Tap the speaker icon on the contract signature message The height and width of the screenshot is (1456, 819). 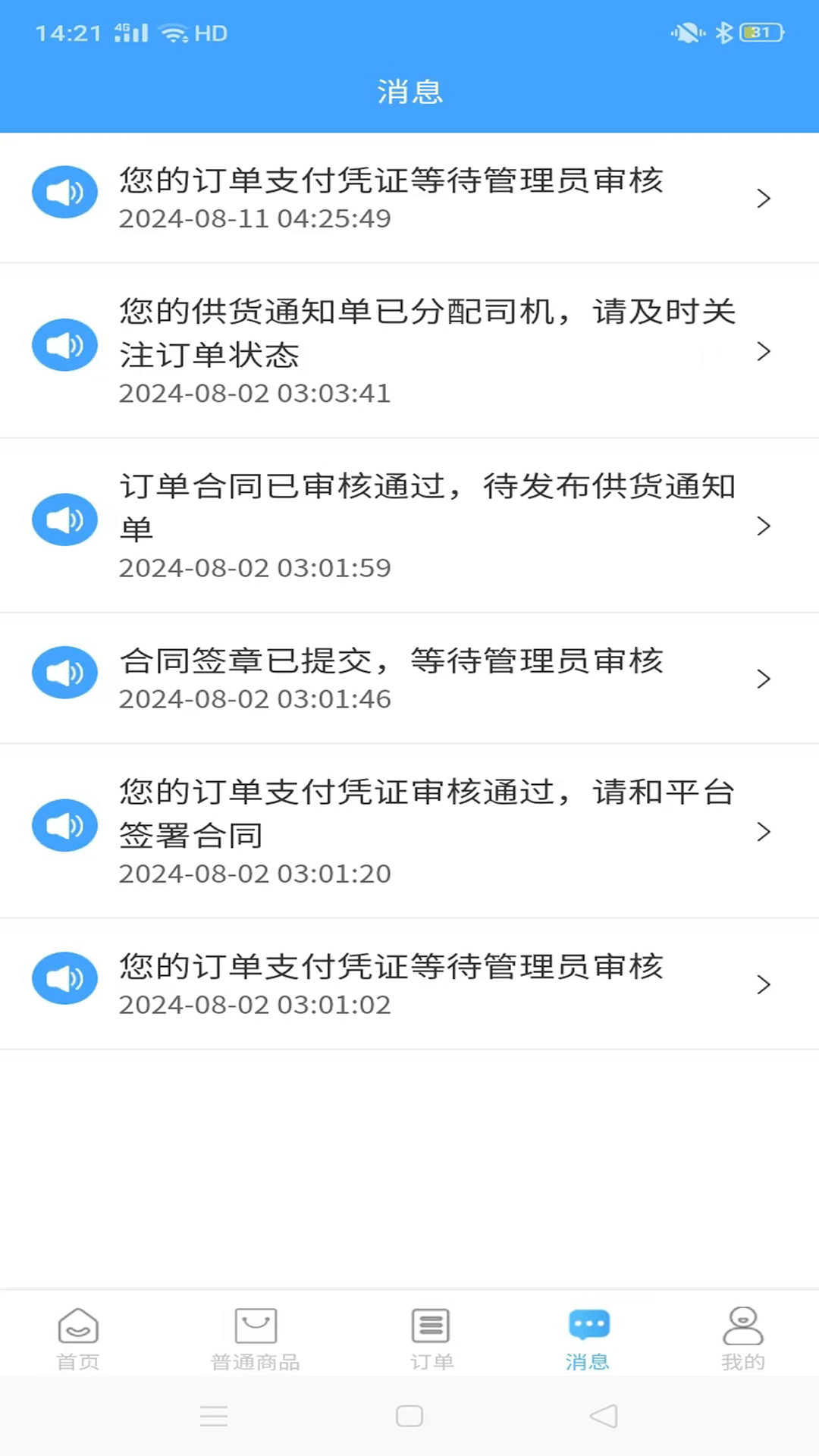pyautogui.click(x=64, y=673)
